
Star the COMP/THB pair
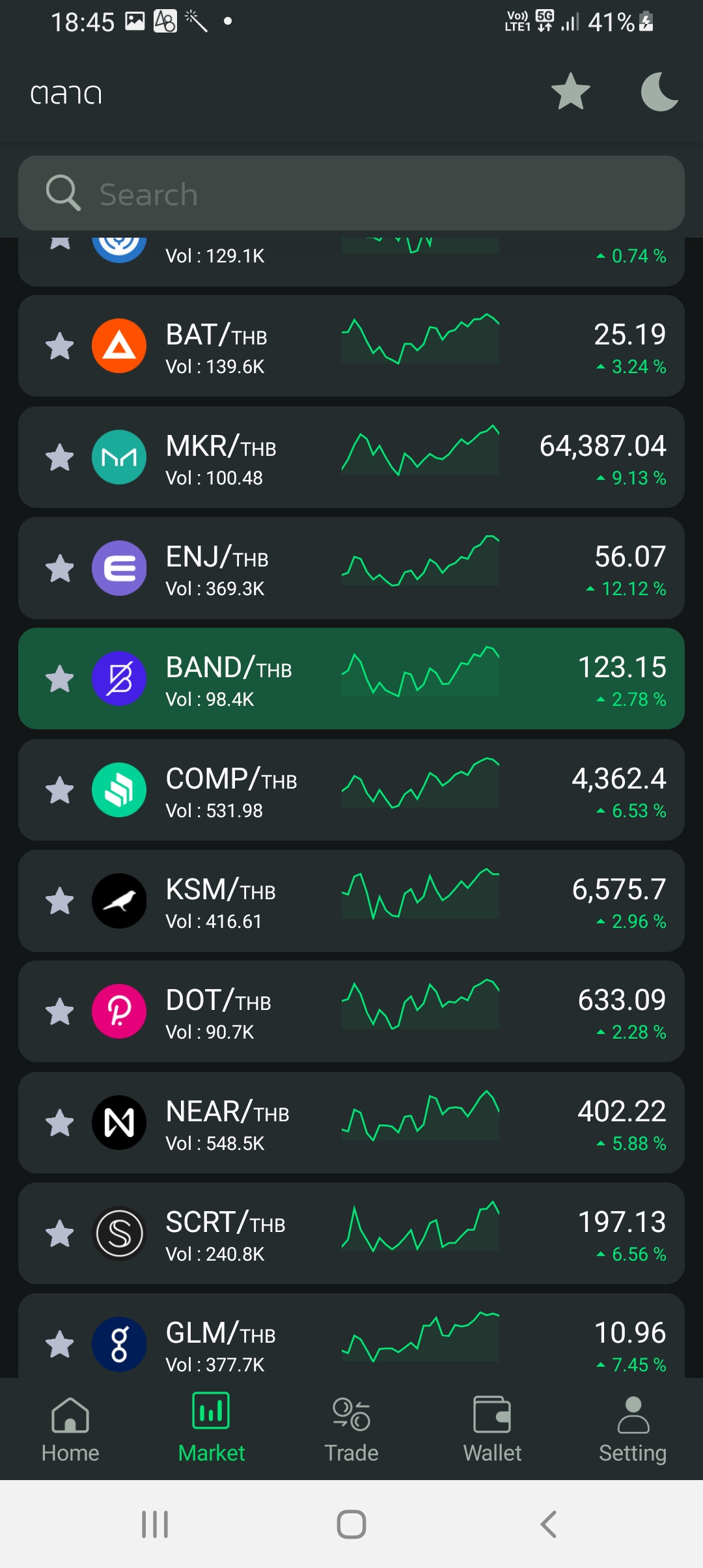coord(60,790)
